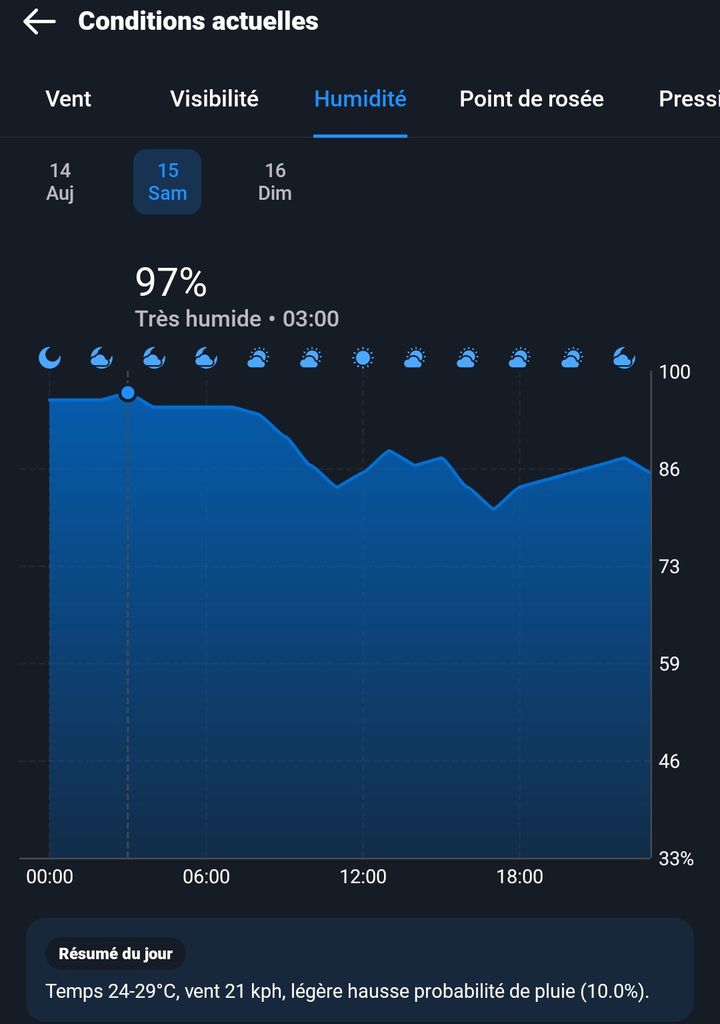The width and height of the screenshot is (720, 1024).
Task: Open the Visibilité tab
Action: coord(214,99)
